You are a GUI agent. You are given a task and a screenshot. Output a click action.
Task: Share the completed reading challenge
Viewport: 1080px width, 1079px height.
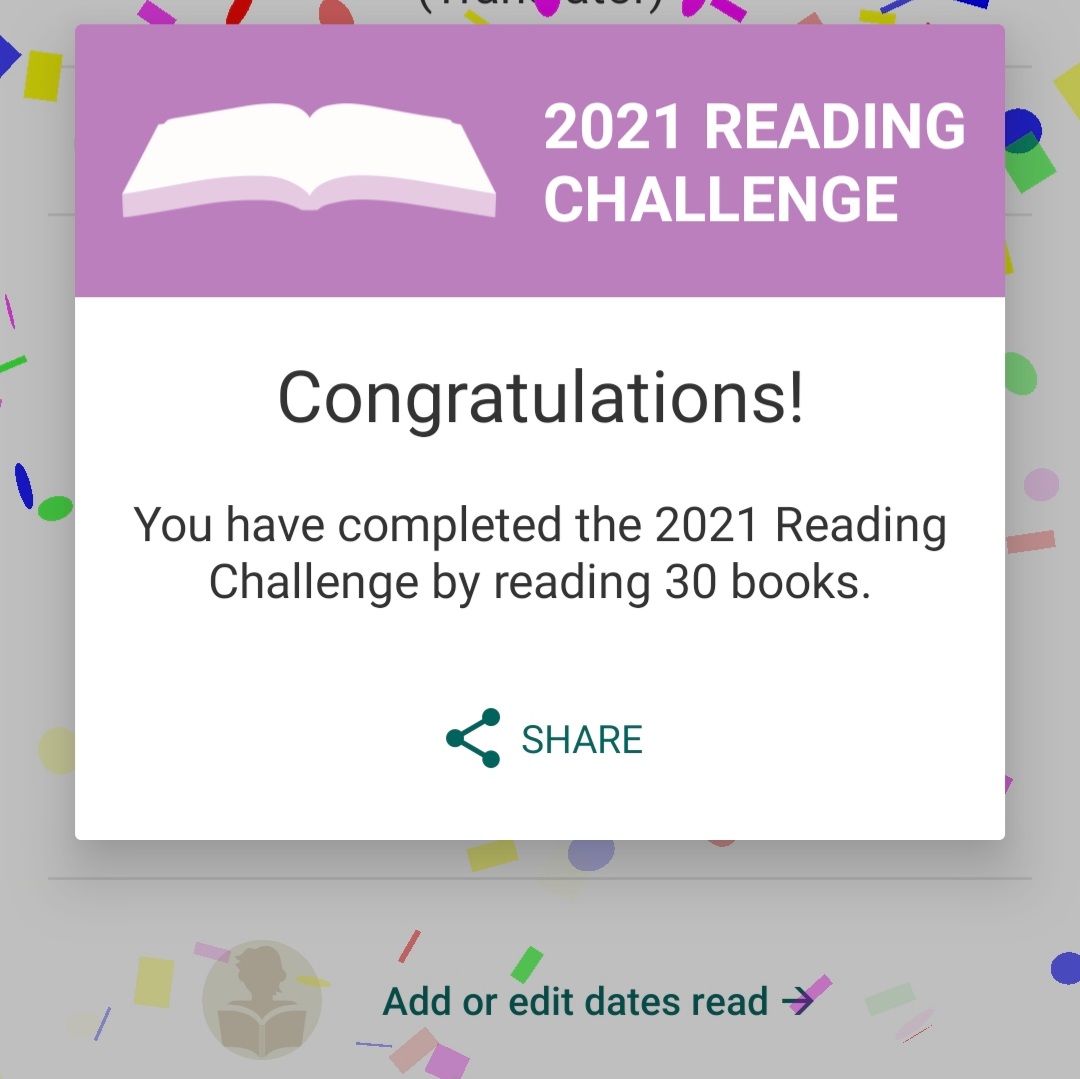tap(545, 739)
